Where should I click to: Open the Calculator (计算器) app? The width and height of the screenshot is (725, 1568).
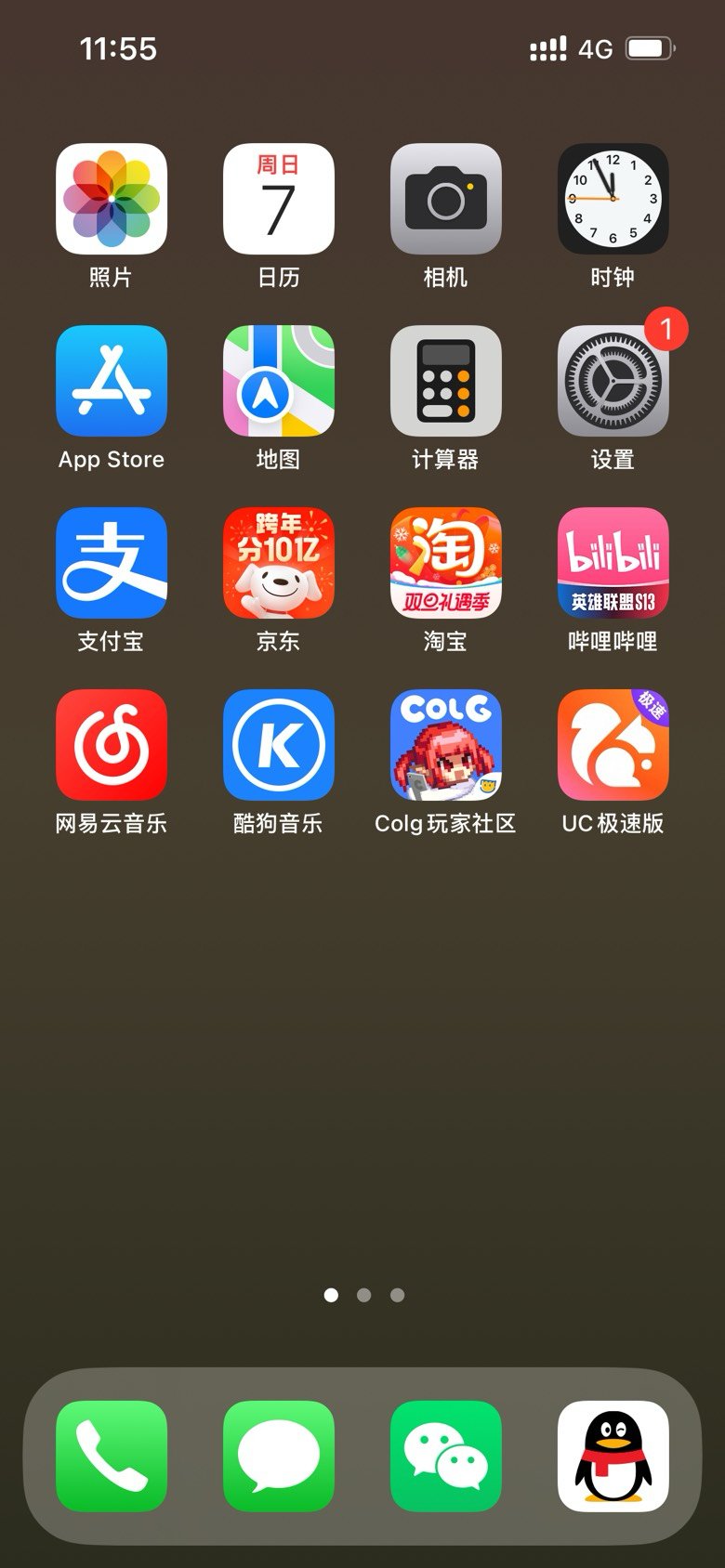[x=446, y=381]
